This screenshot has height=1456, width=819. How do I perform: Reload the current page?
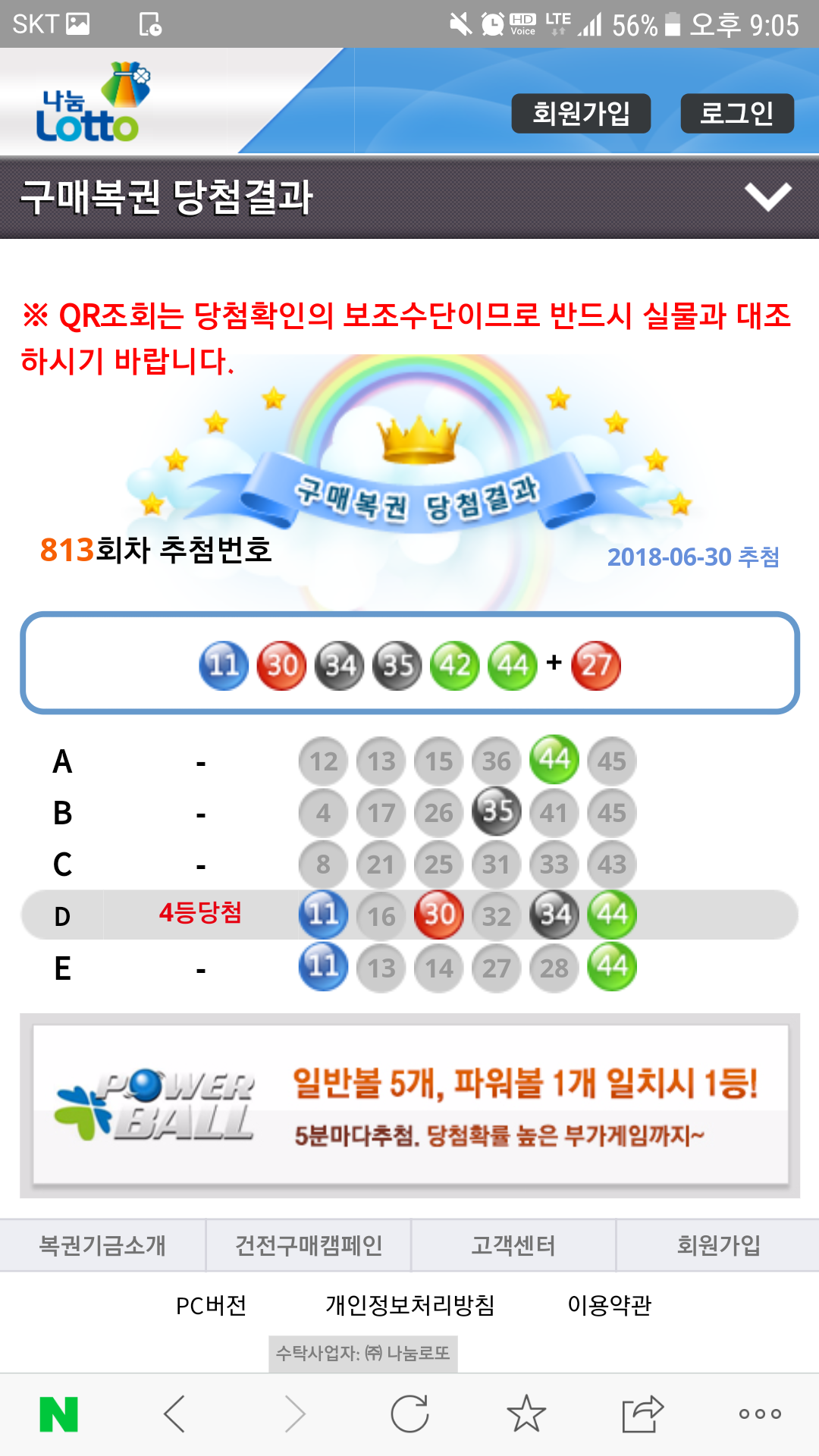click(x=409, y=1414)
